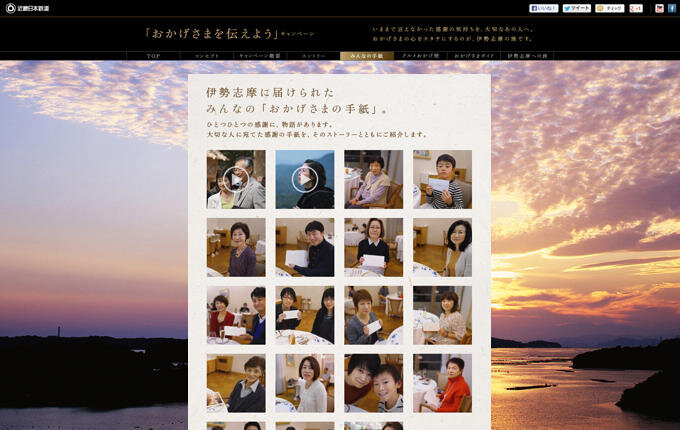
Task: Open the Facebook icon in the header corner
Action: pyautogui.click(x=671, y=8)
